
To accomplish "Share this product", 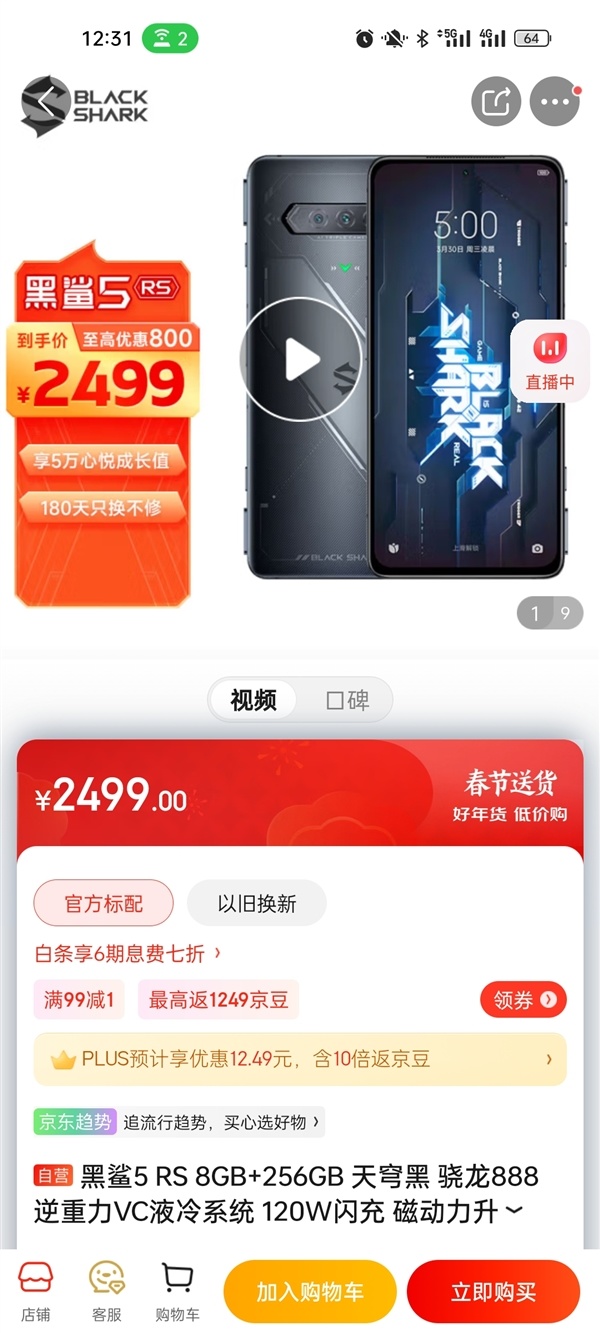I will click(496, 101).
